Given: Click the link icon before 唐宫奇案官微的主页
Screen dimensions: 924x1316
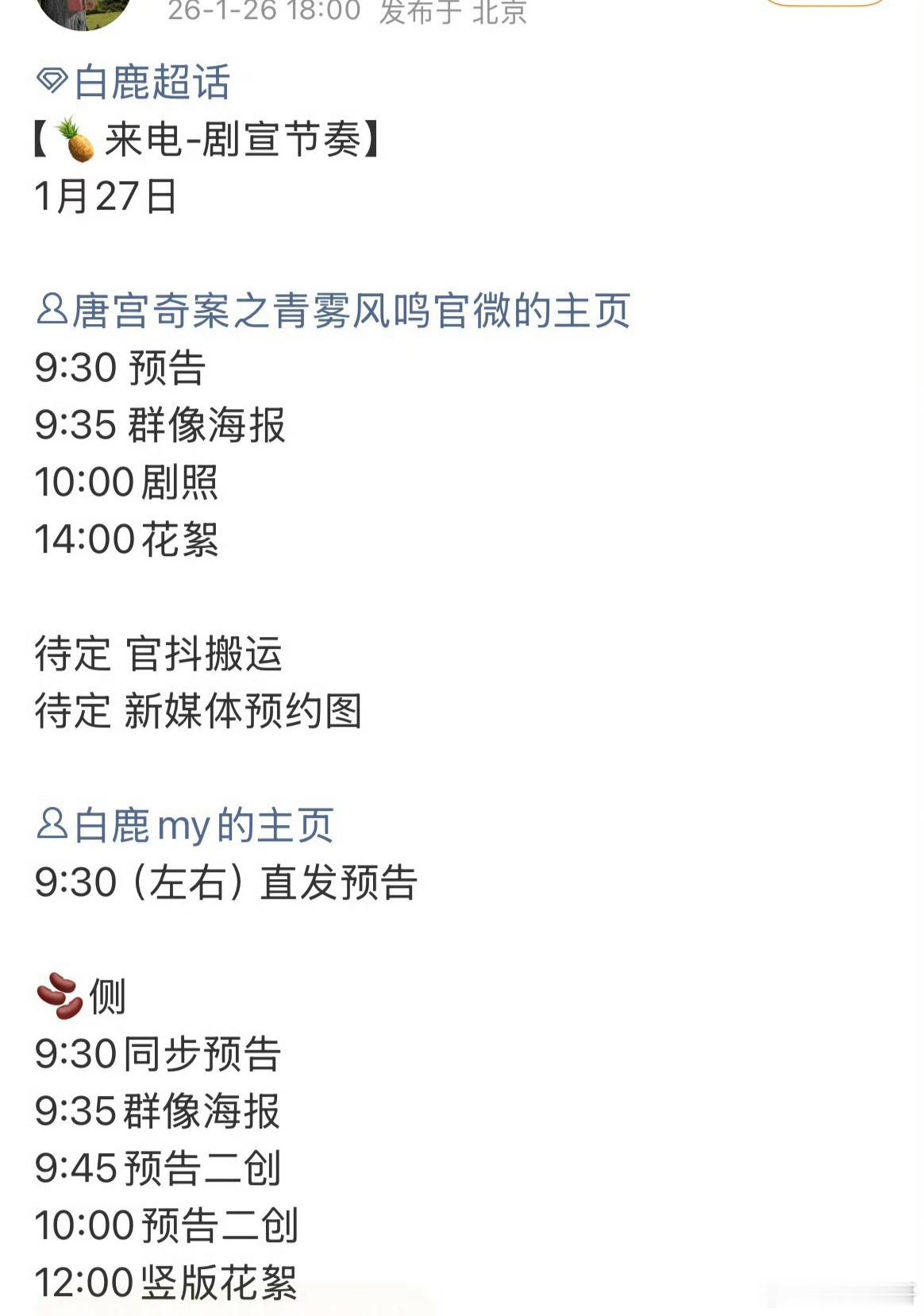Looking at the screenshot, I should tap(52, 312).
